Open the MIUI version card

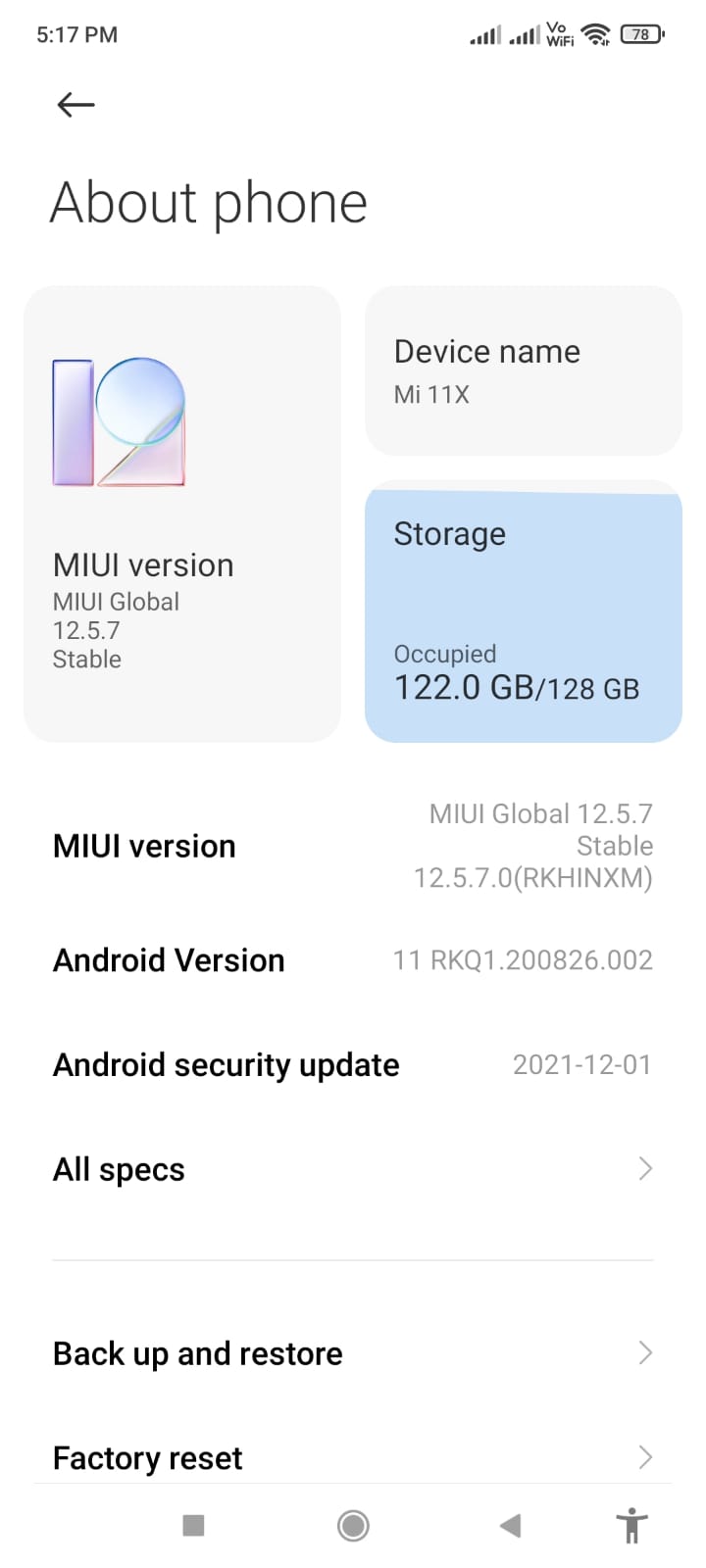point(182,514)
